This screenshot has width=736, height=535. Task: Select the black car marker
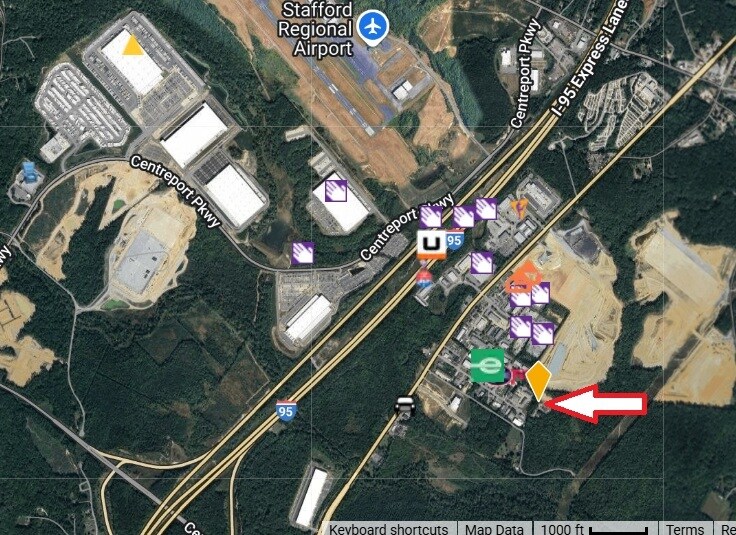pos(405,407)
